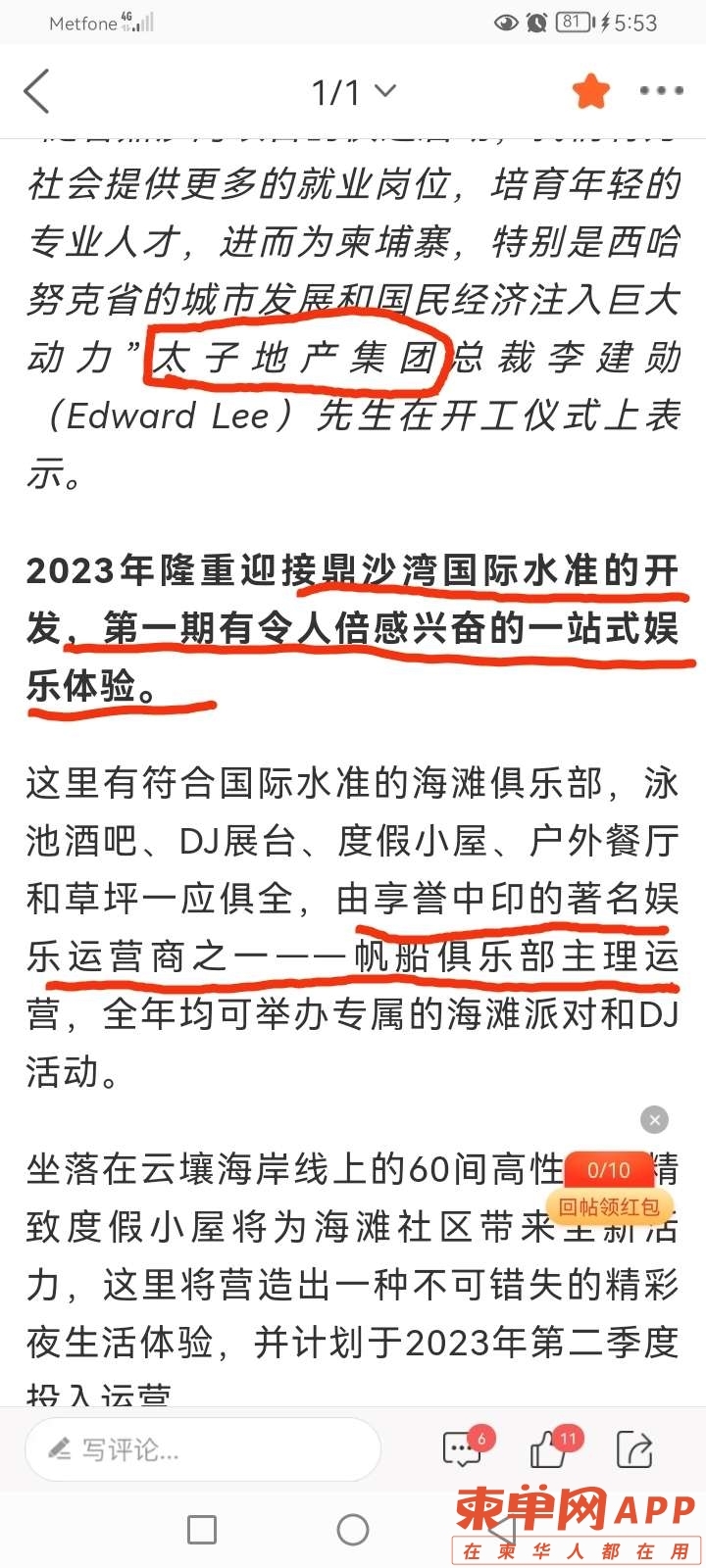
Task: Open the three-dot overflow menu
Action: pos(661,91)
